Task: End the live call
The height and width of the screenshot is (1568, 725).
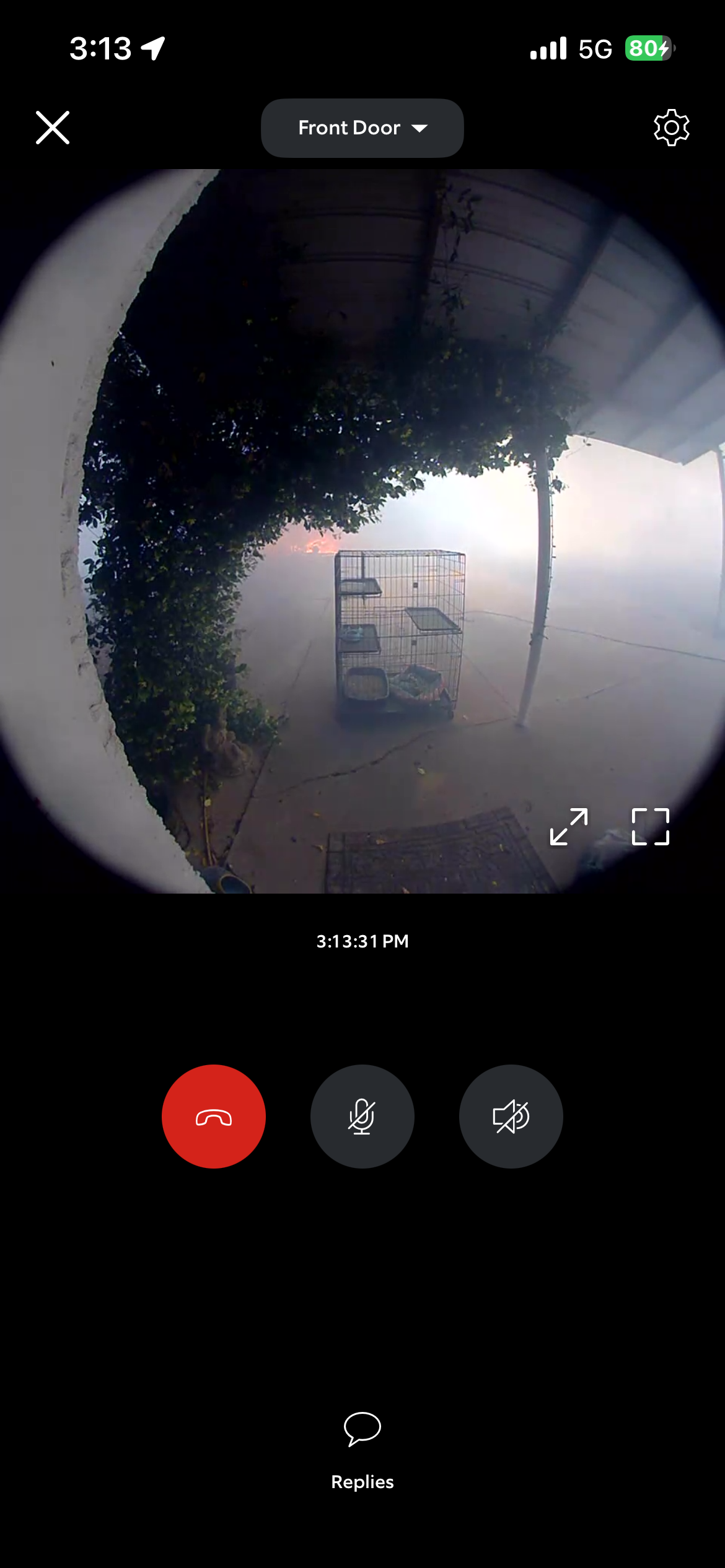Action: tap(214, 1117)
